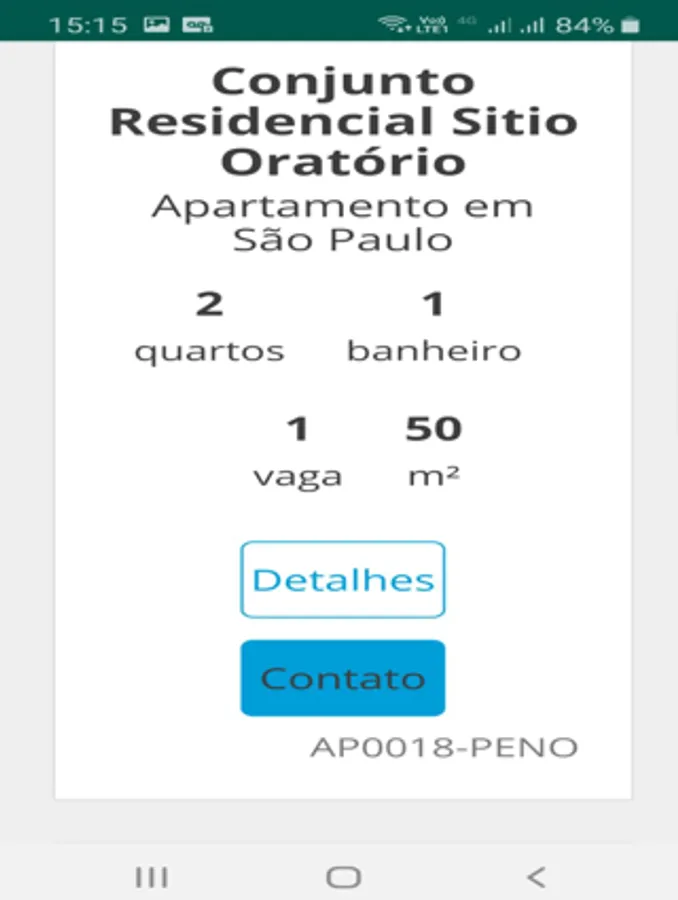Screen dimensions: 678x900
Task: Tap the Contato button
Action: point(342,678)
